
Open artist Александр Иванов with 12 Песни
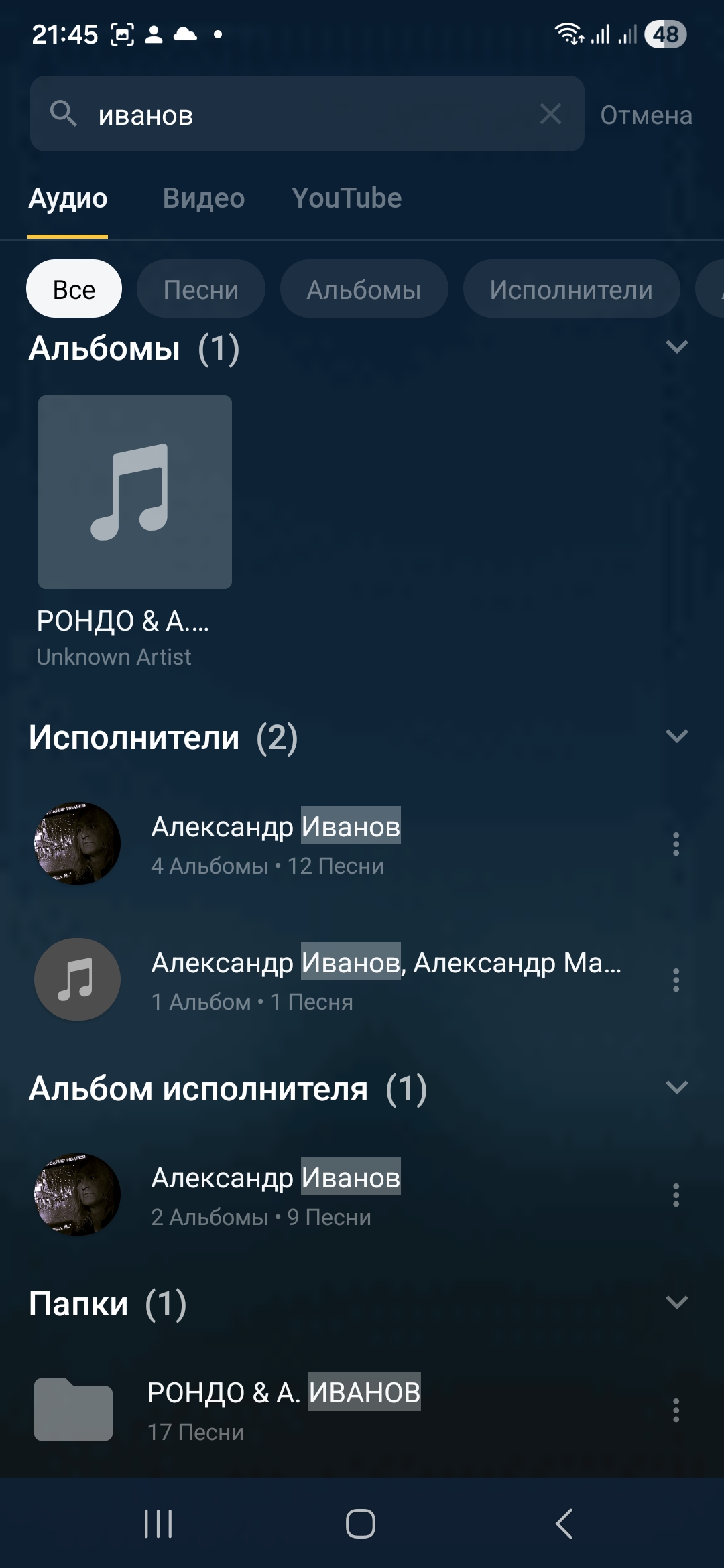pyautogui.click(x=276, y=844)
